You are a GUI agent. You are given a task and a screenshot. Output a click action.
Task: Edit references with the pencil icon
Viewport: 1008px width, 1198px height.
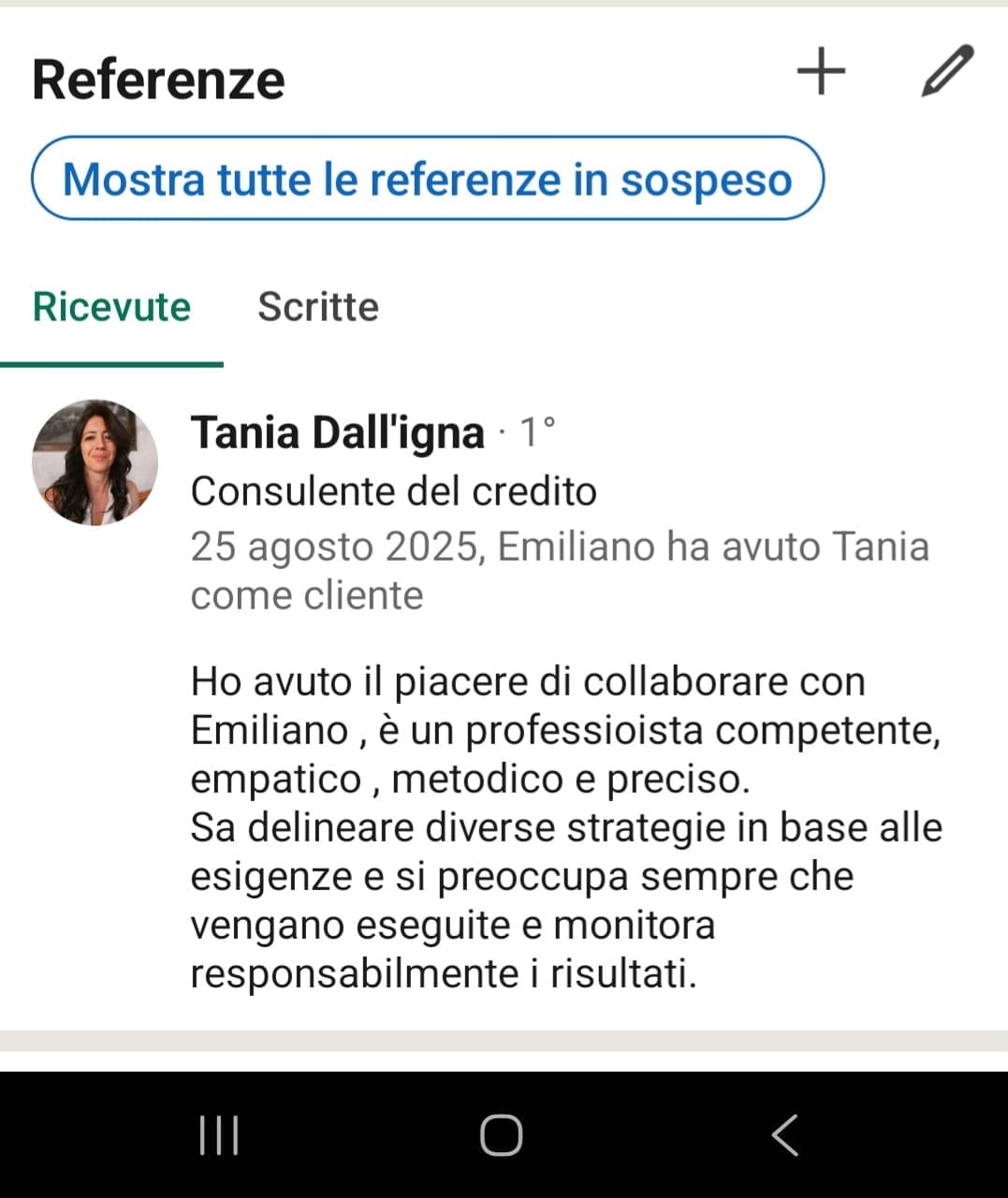coord(947,71)
